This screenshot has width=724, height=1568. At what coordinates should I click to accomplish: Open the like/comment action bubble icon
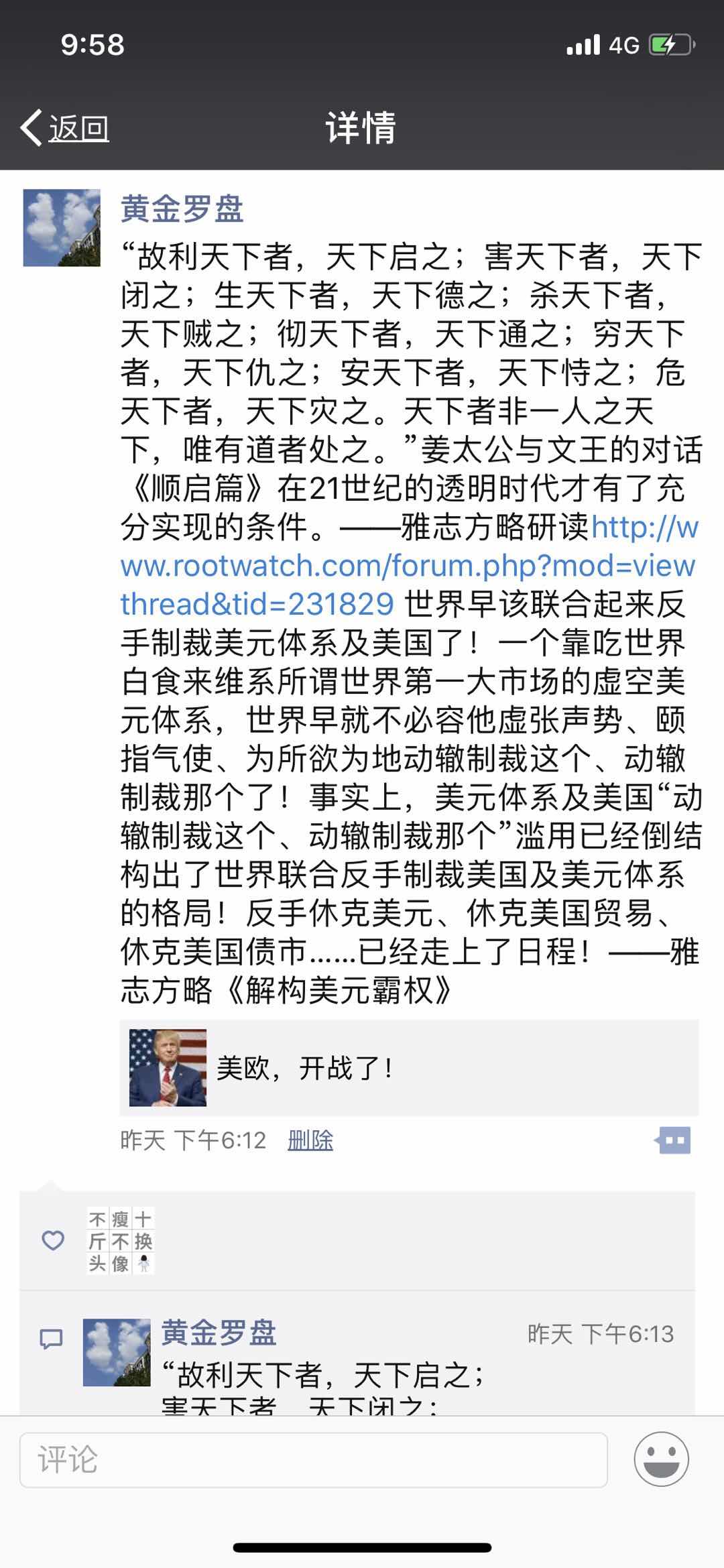click(674, 1140)
